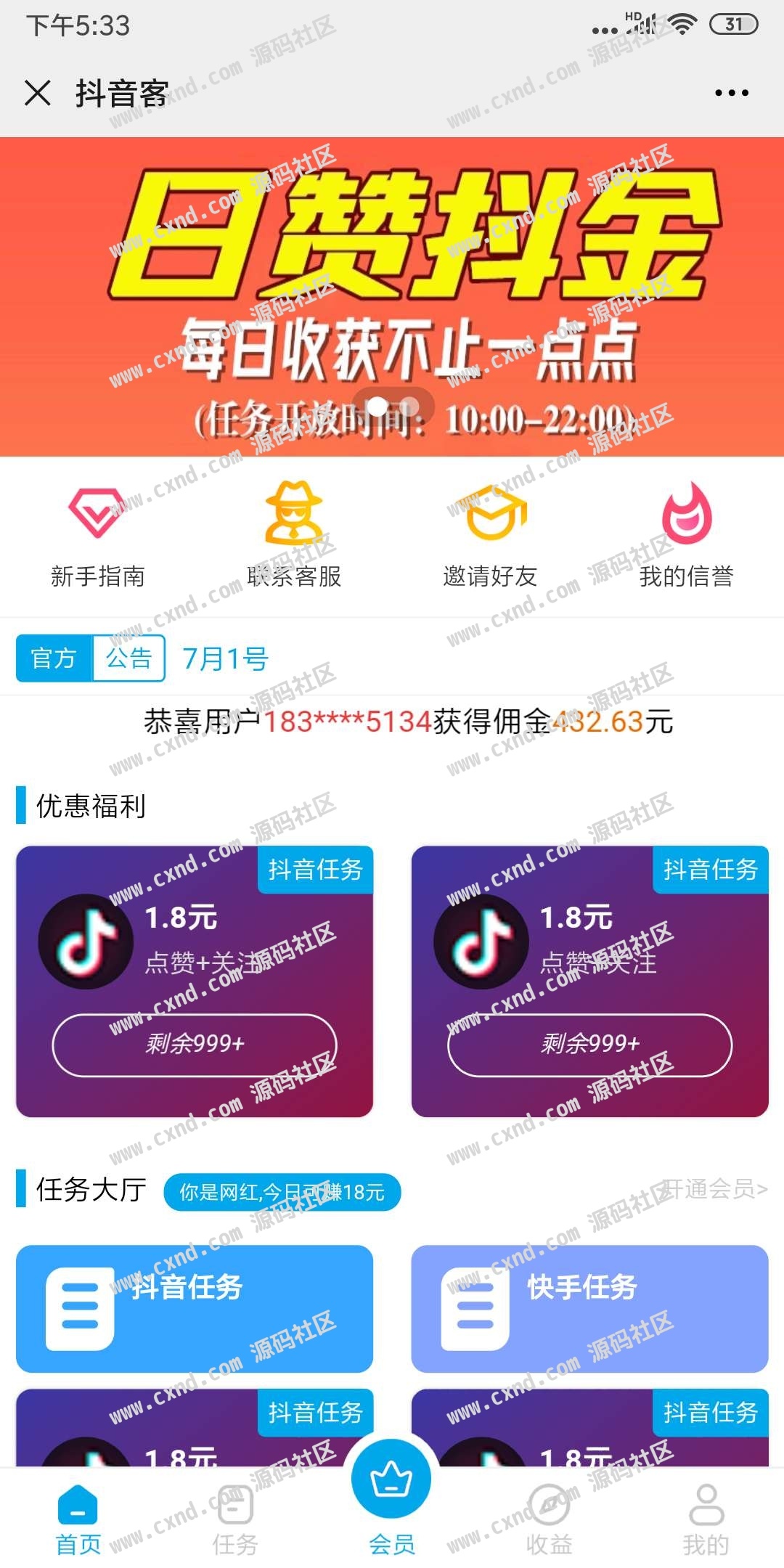Switch to the 收益 tab
Viewport: 784px width, 1568px height.
pos(549,1519)
